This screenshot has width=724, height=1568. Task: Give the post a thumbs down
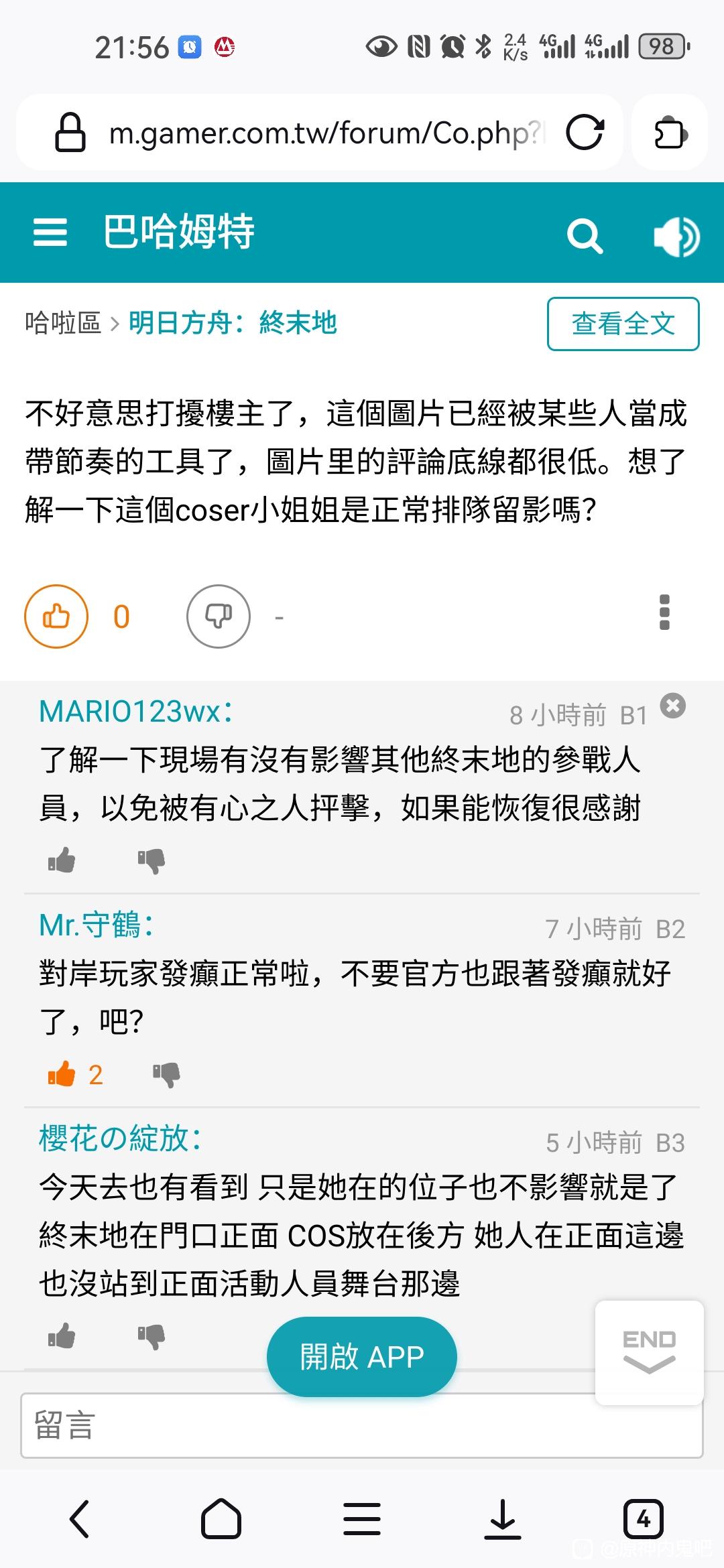click(218, 616)
